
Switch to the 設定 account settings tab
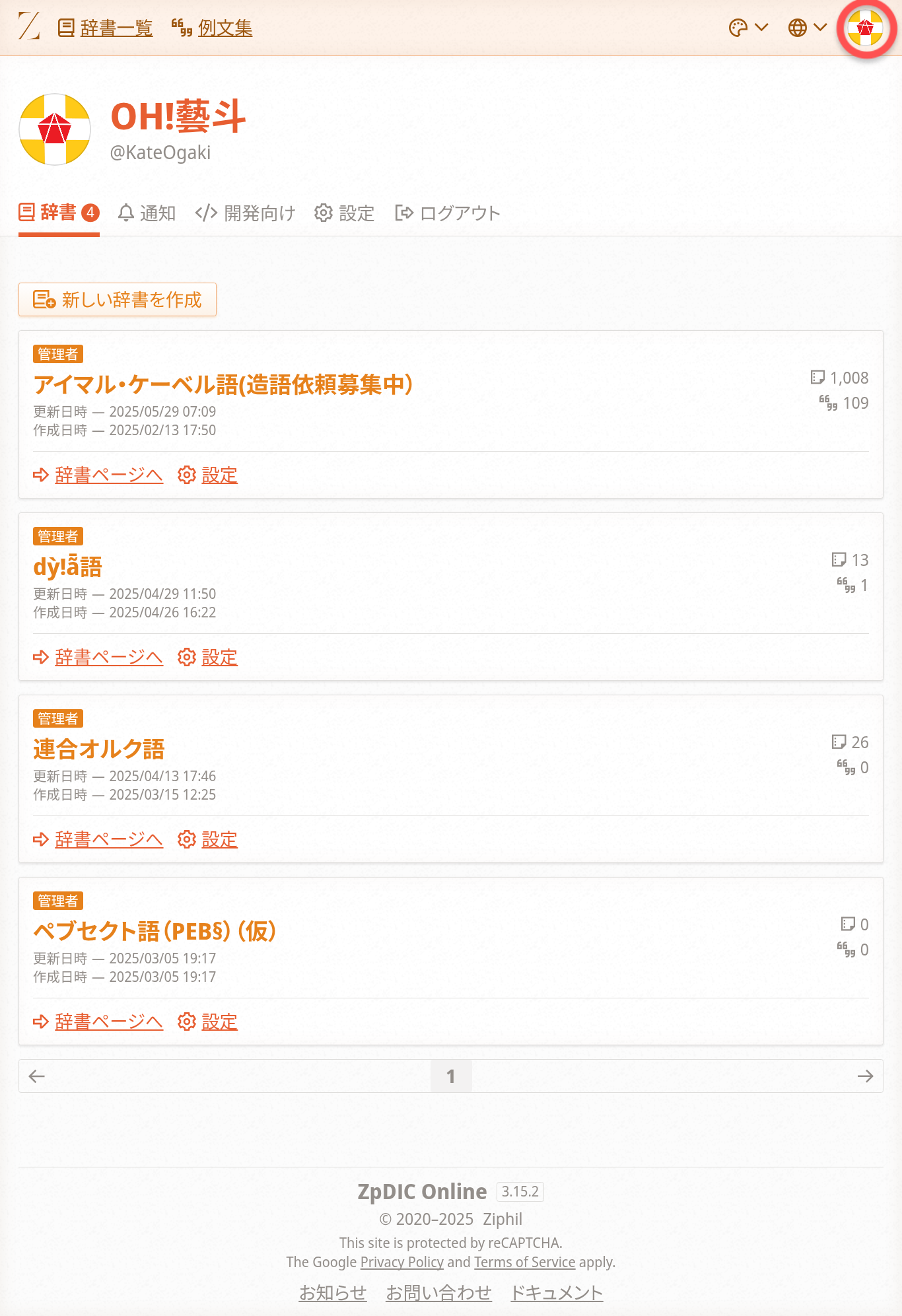point(344,213)
